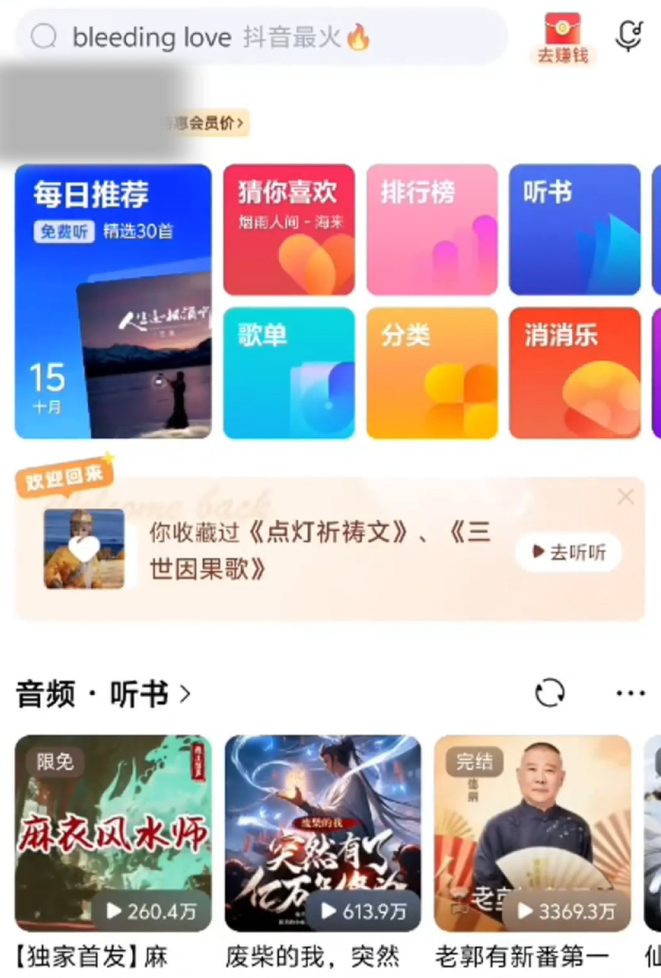Open the 歌单 playlists tile
This screenshot has height=978, width=661.
pyautogui.click(x=288, y=373)
